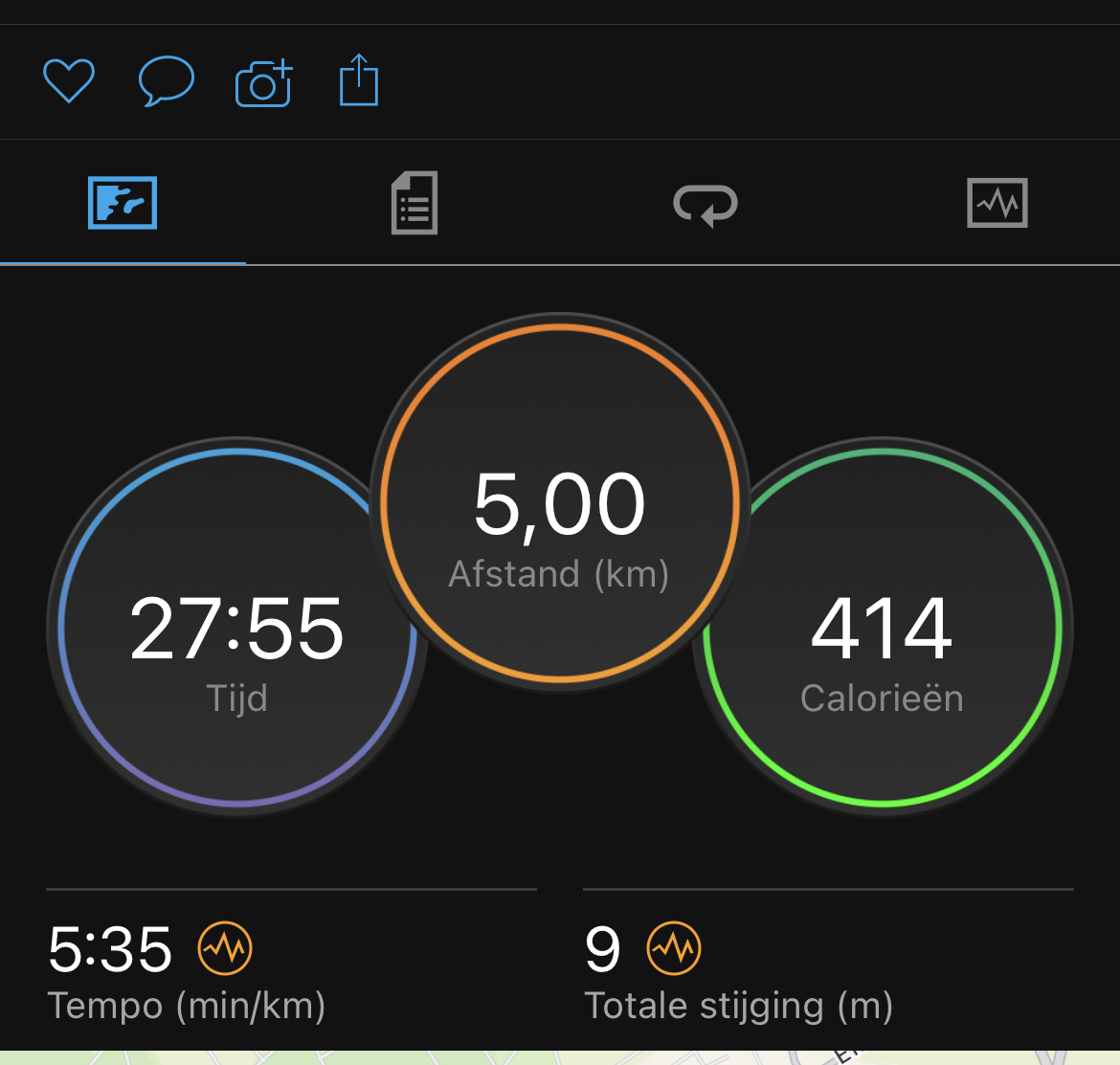Like this activity with the heart icon
The height and width of the screenshot is (1065, 1120).
(x=69, y=81)
